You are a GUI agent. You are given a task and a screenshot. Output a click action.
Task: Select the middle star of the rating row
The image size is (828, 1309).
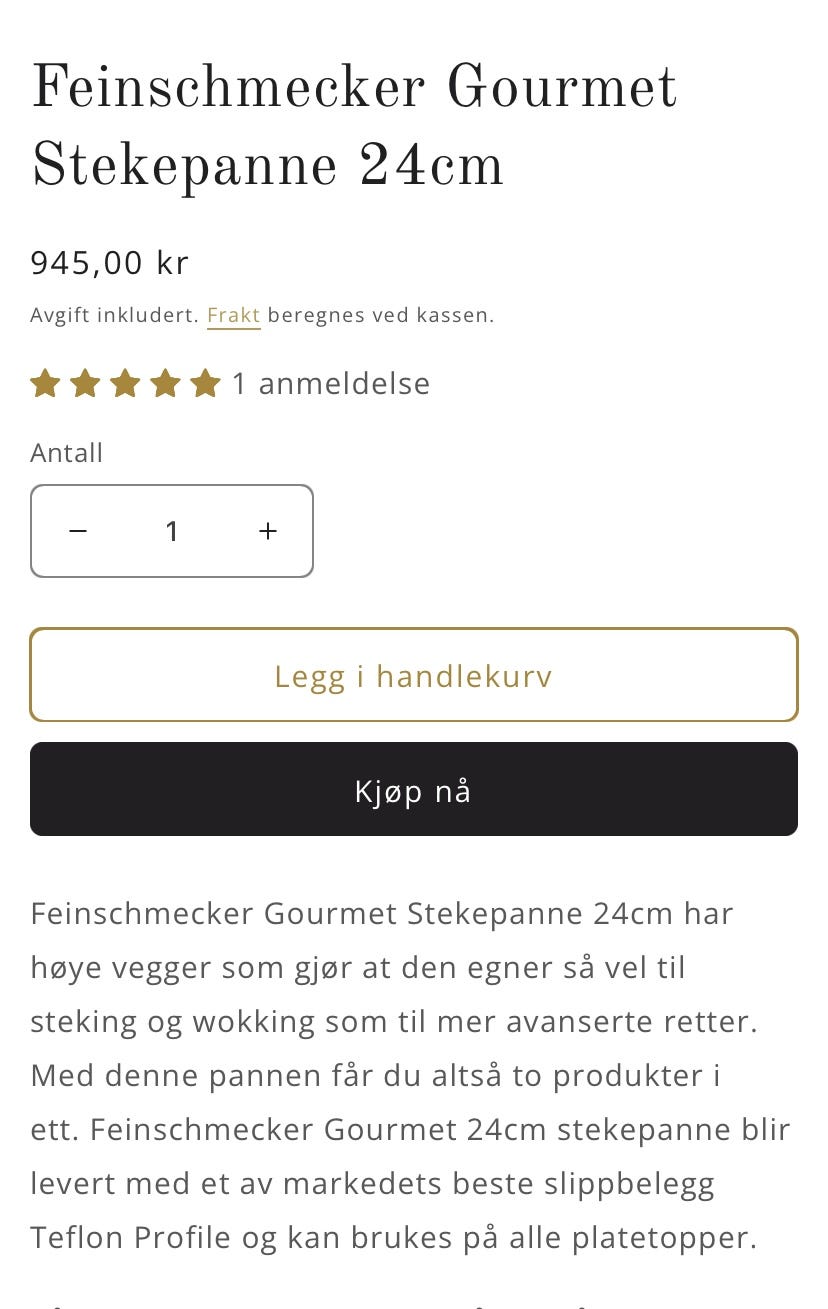click(x=126, y=383)
